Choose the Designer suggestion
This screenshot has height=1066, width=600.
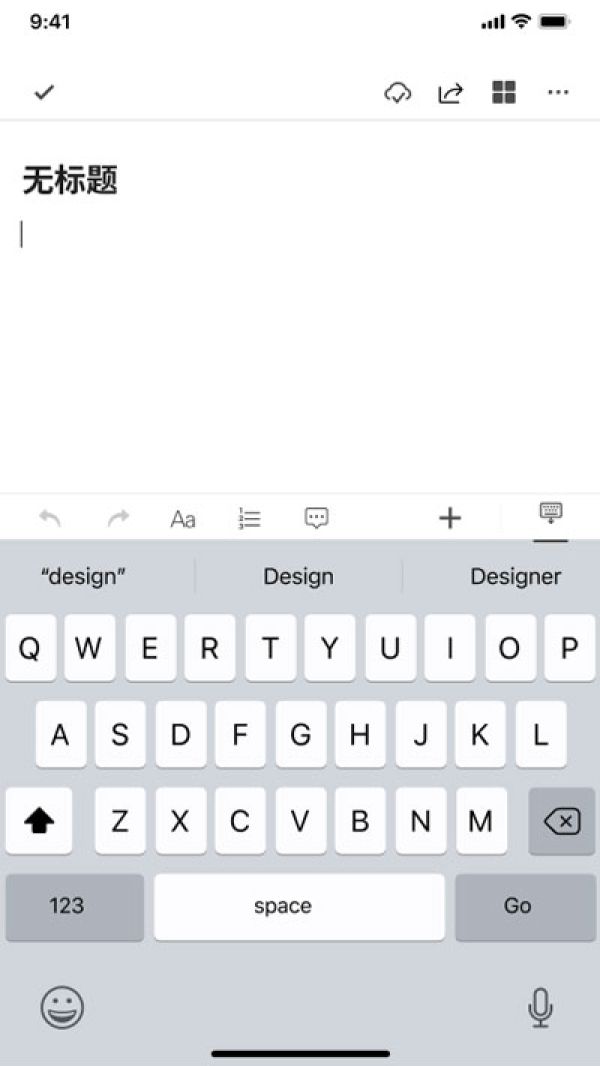(x=515, y=576)
